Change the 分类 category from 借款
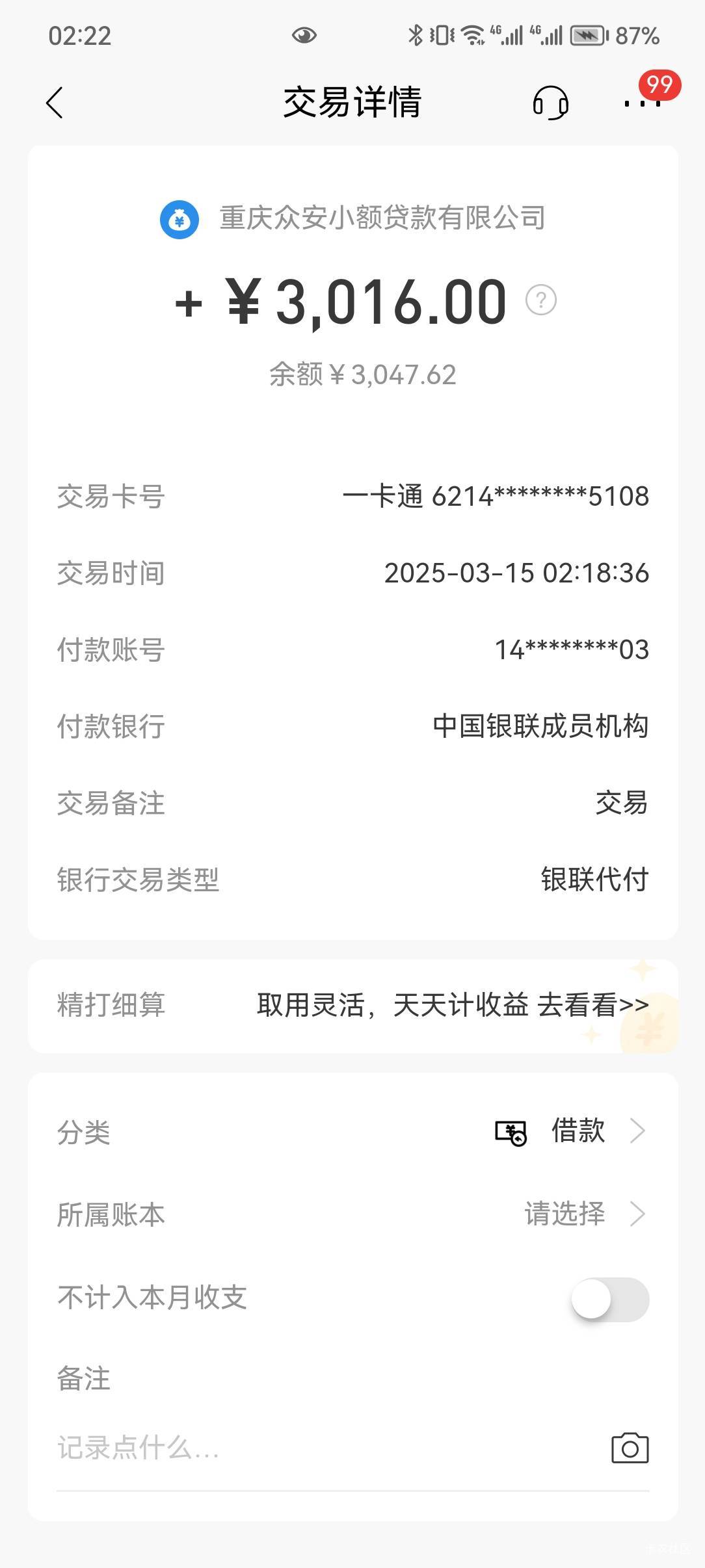This screenshot has height=1568, width=705. (352, 1131)
